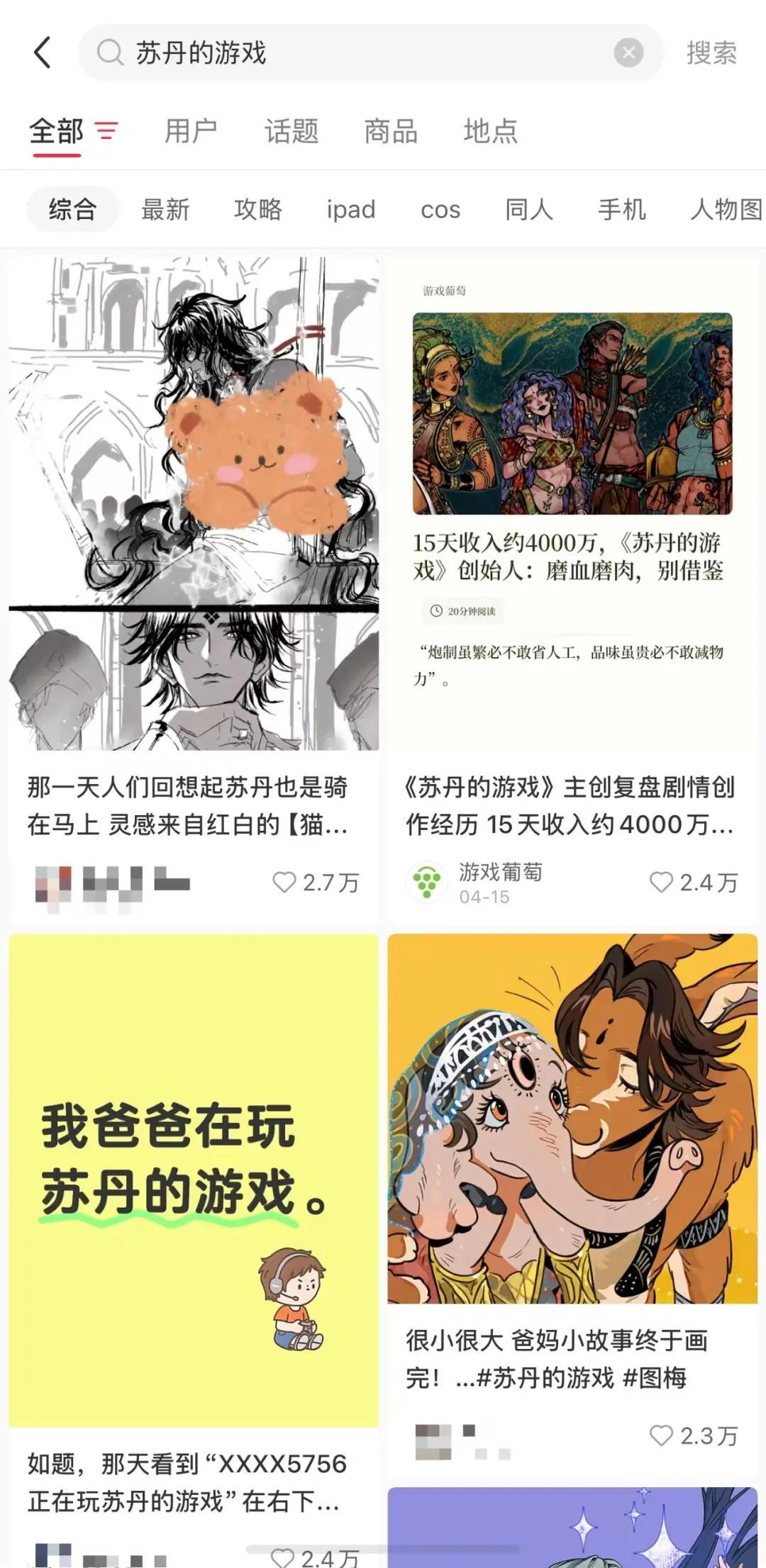Select the ipad filter chip

[x=351, y=210]
